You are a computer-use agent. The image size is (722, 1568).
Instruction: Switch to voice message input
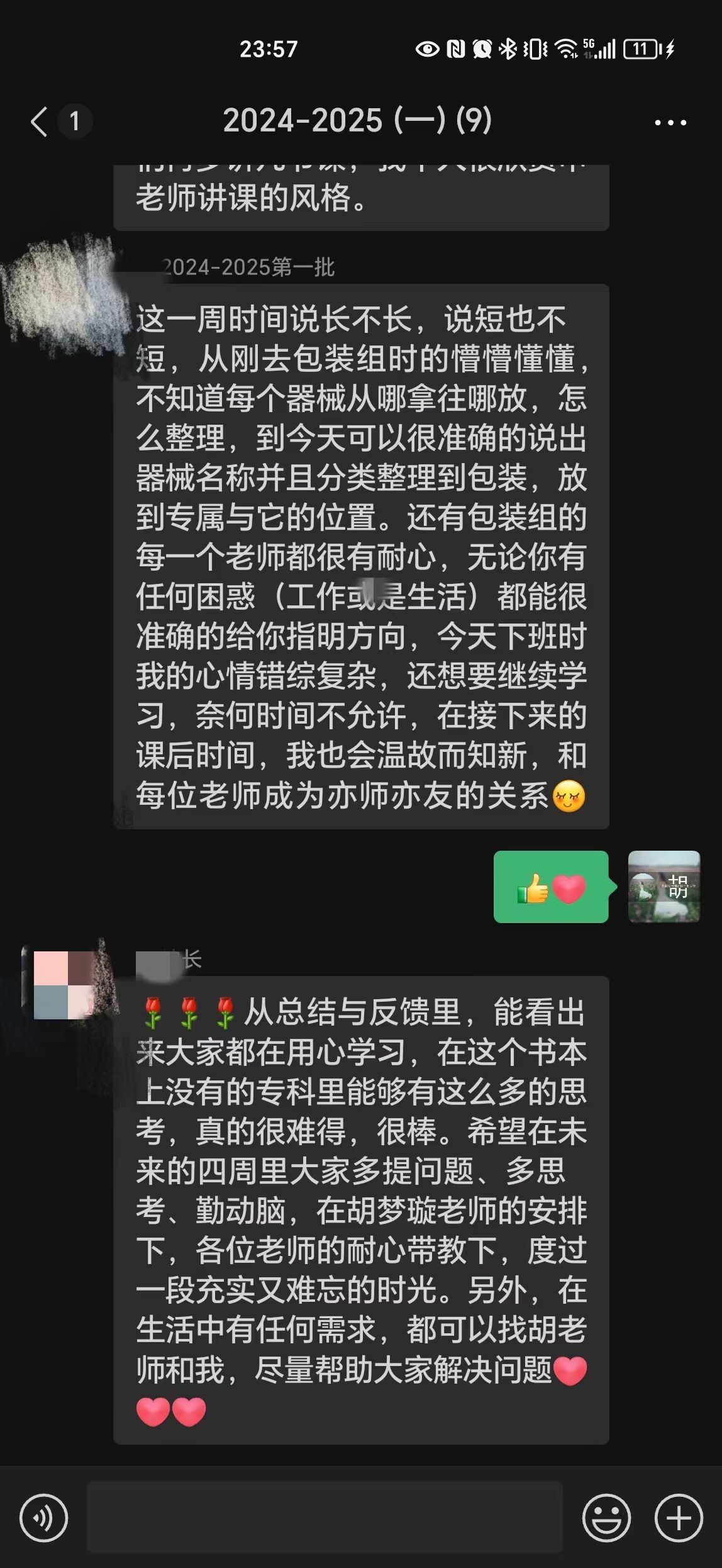coord(43,1518)
